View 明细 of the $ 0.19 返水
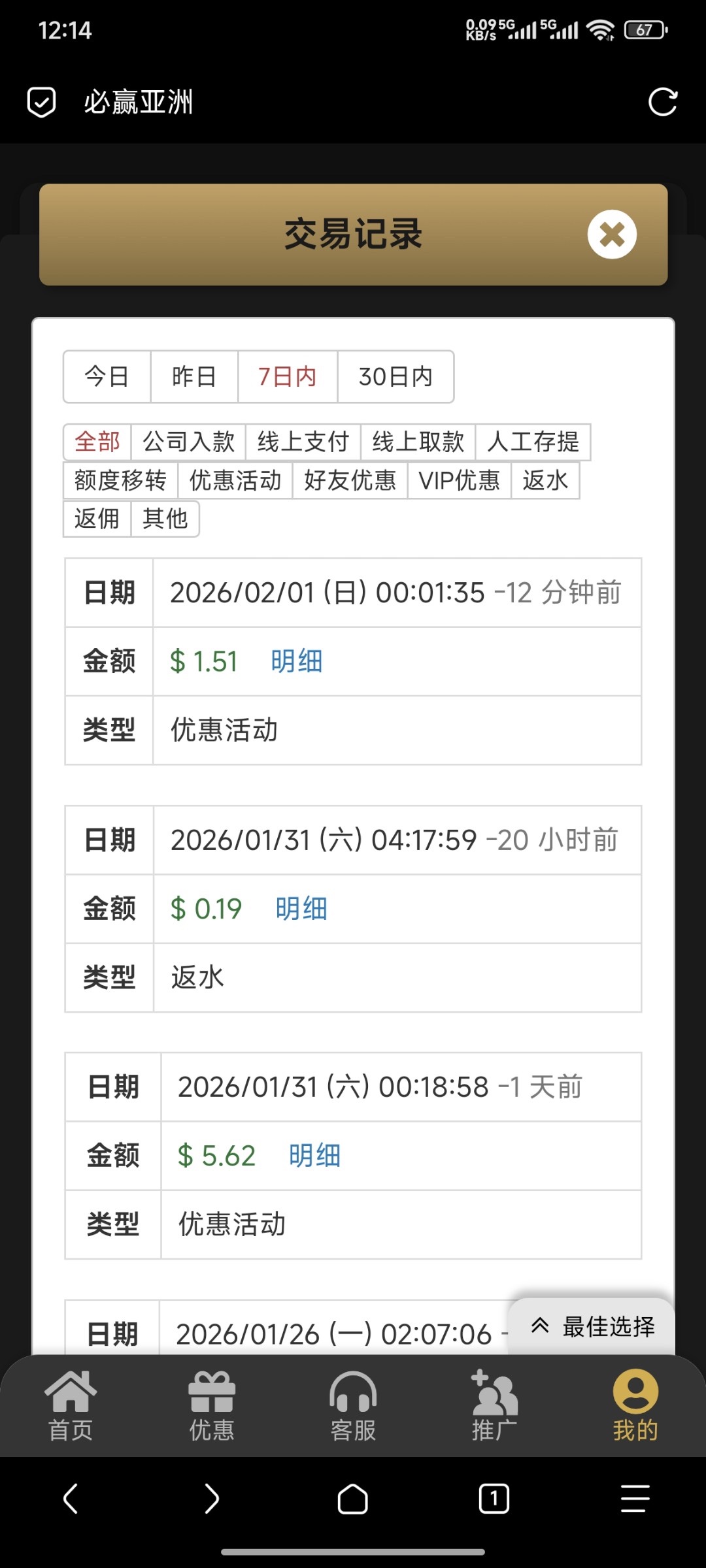Screen dimensions: 706x1568 click(301, 909)
